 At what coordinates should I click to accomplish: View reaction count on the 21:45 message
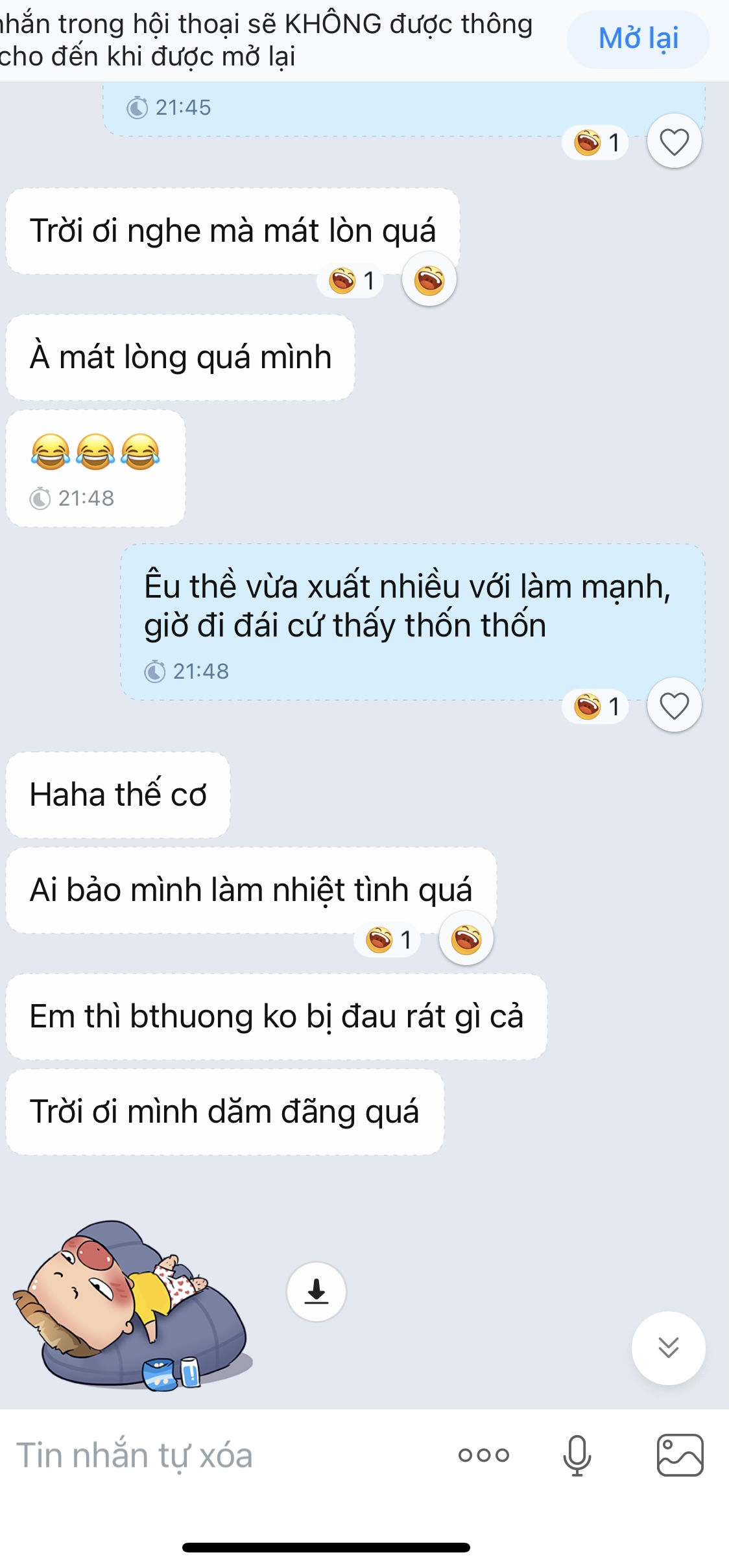tap(596, 143)
